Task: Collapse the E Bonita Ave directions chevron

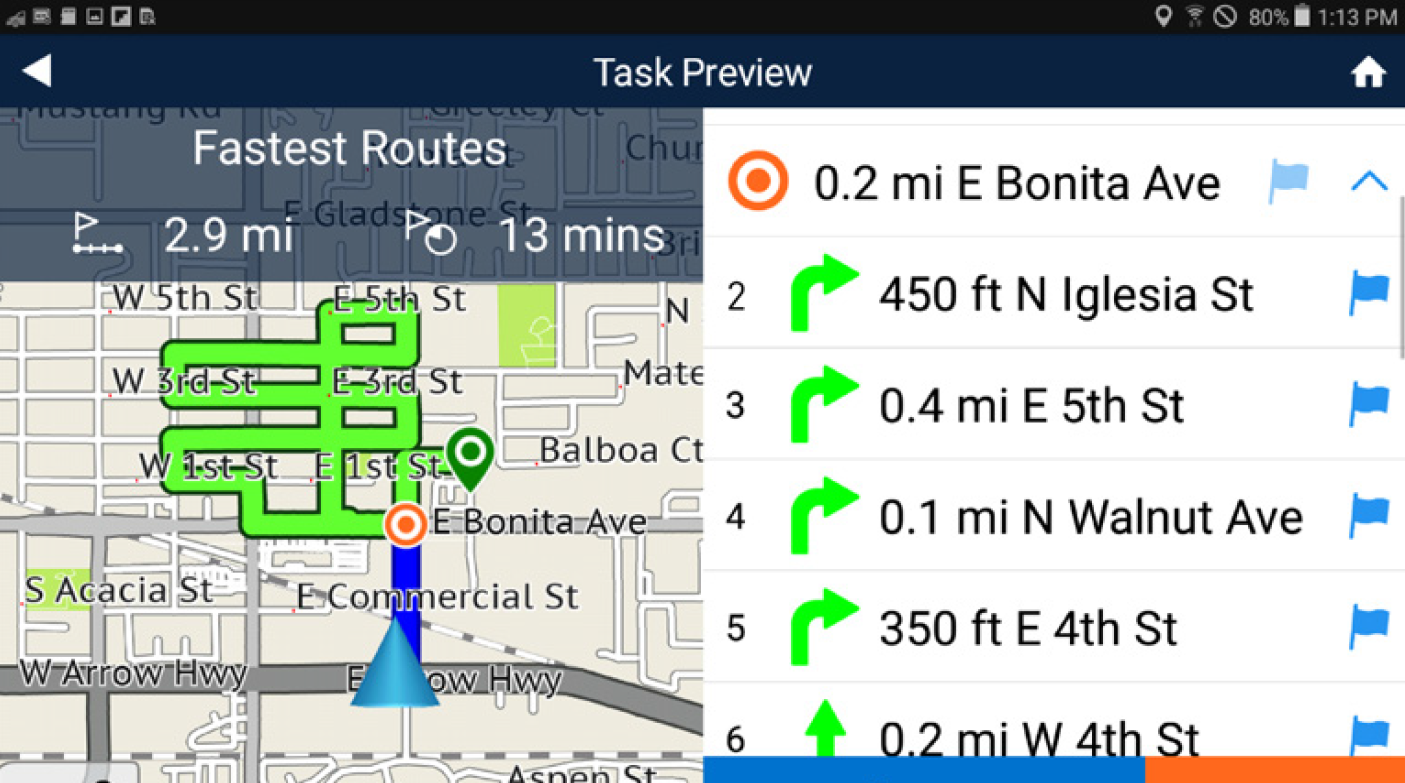Action: coord(1369,182)
